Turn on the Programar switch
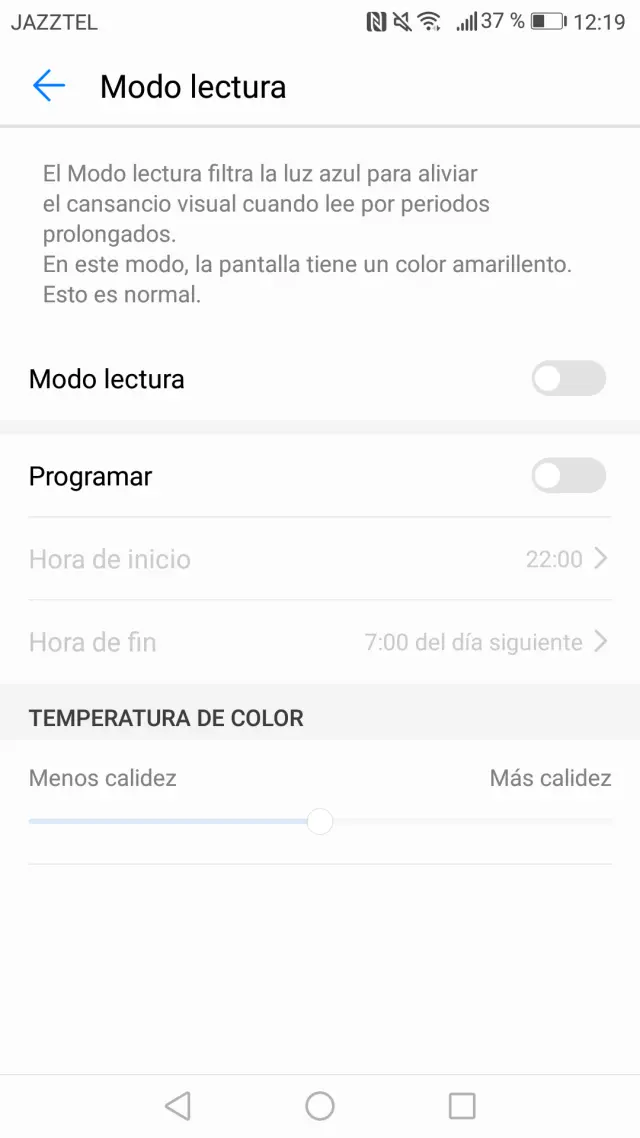The image size is (640, 1138). (x=568, y=476)
